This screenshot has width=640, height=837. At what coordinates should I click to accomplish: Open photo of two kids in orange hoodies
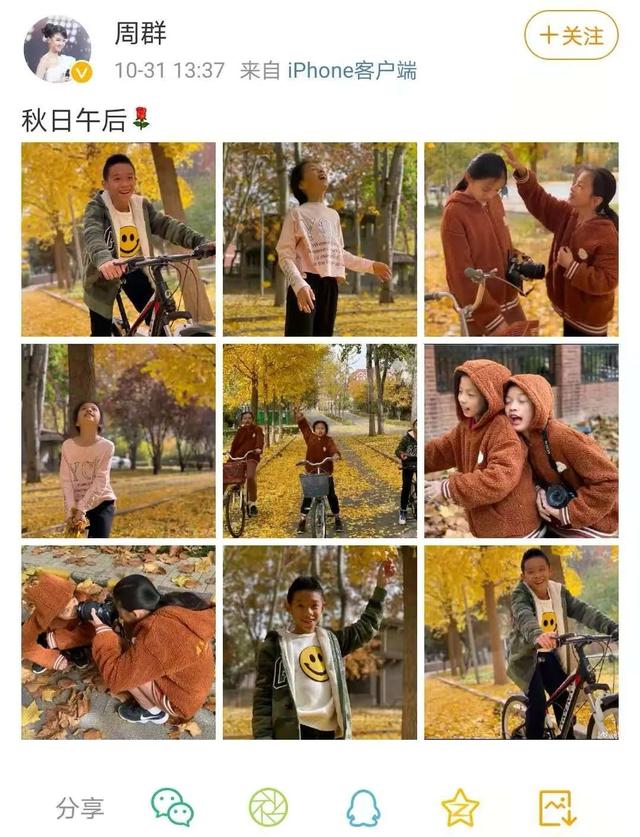521,441
